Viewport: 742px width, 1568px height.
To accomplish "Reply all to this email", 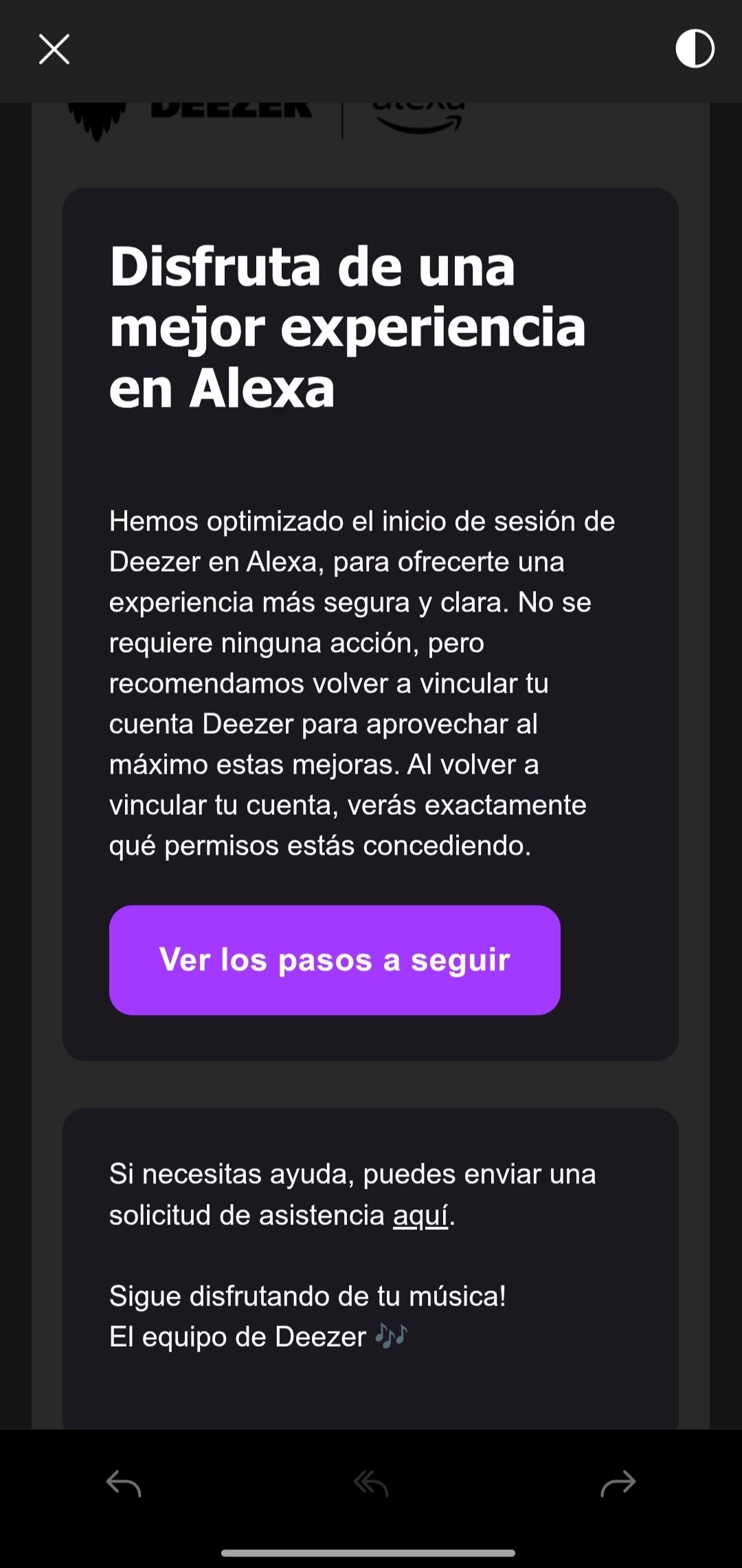I will tap(371, 1483).
